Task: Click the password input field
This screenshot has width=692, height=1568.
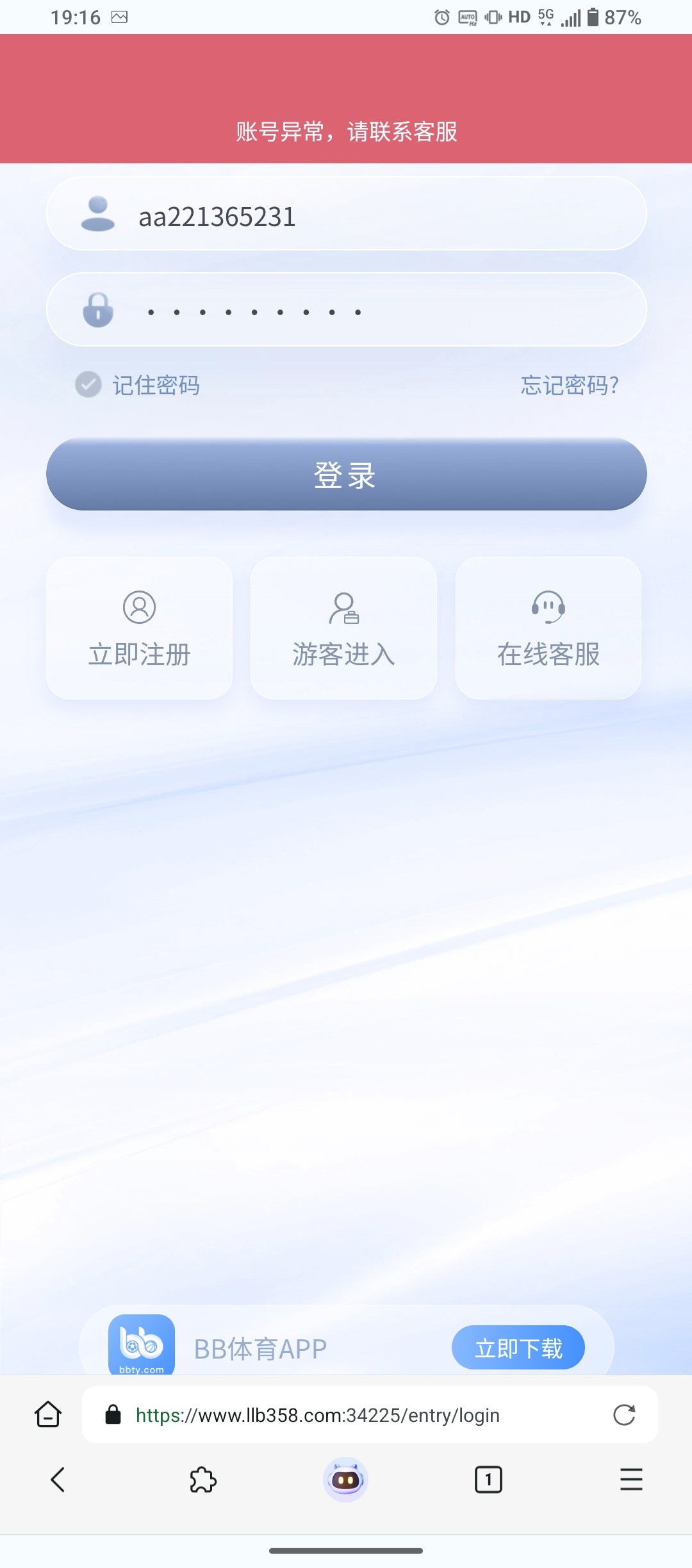Action: 346,309
